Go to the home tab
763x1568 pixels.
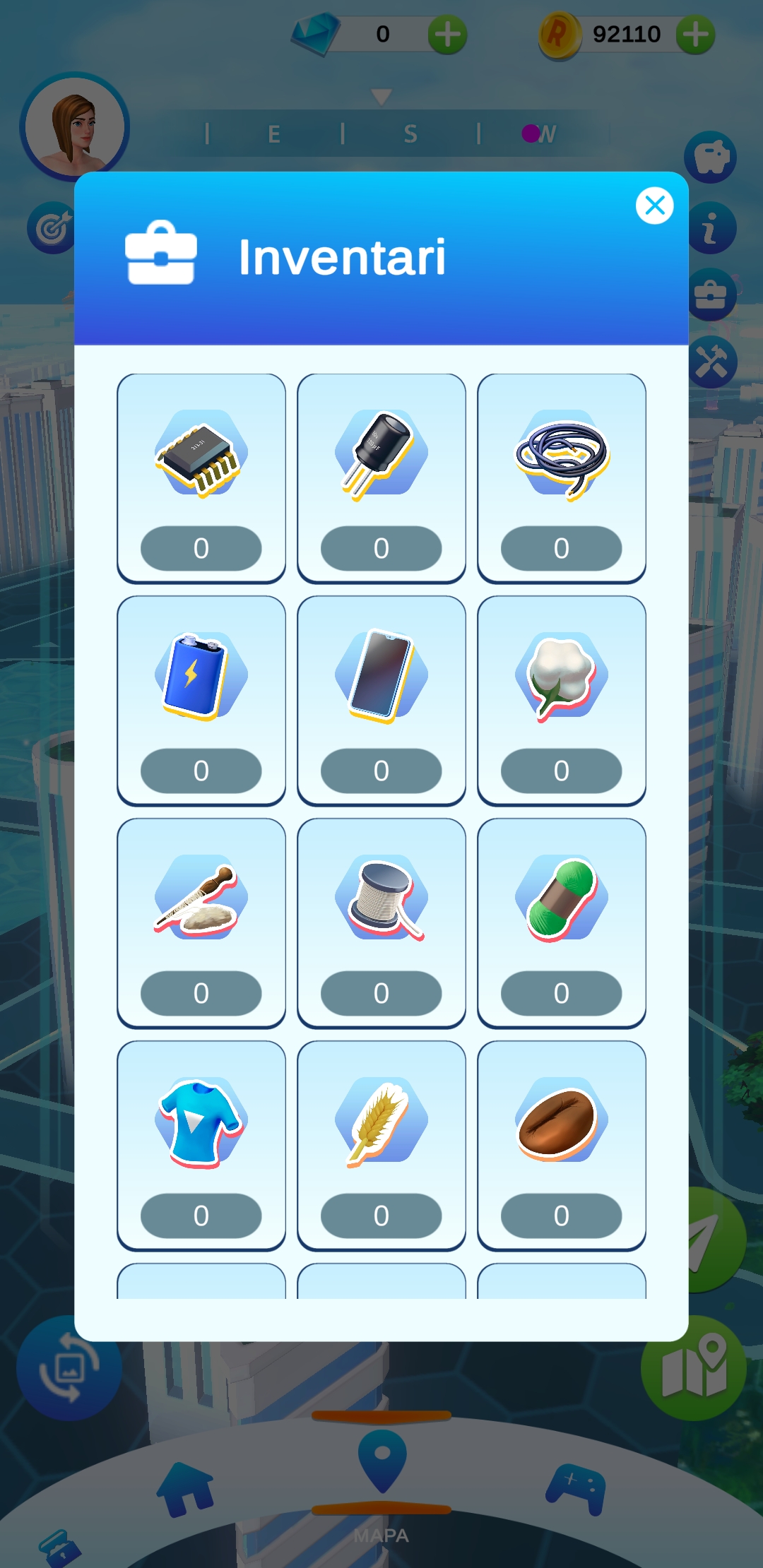pyautogui.click(x=185, y=1489)
